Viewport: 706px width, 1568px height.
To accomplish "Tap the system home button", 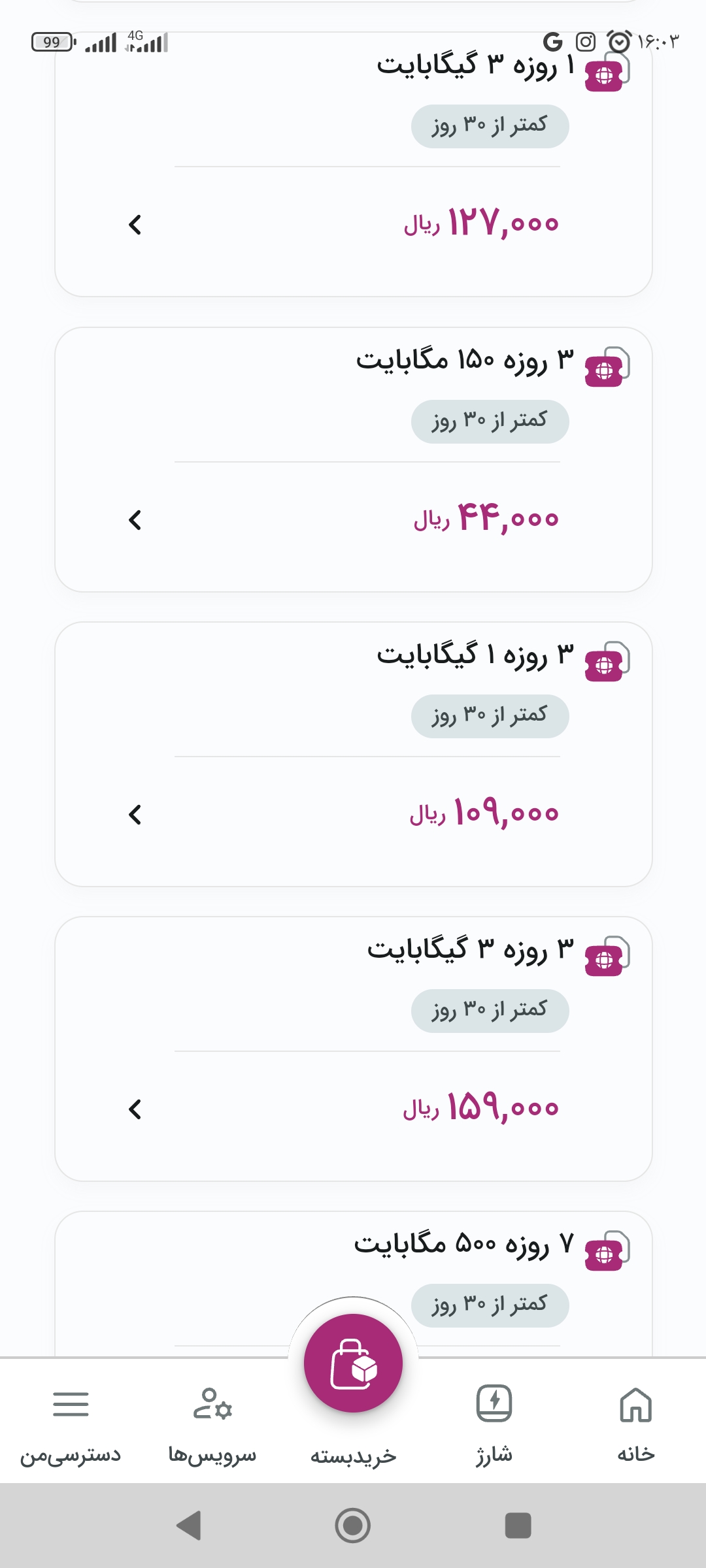I will coord(353,1526).
